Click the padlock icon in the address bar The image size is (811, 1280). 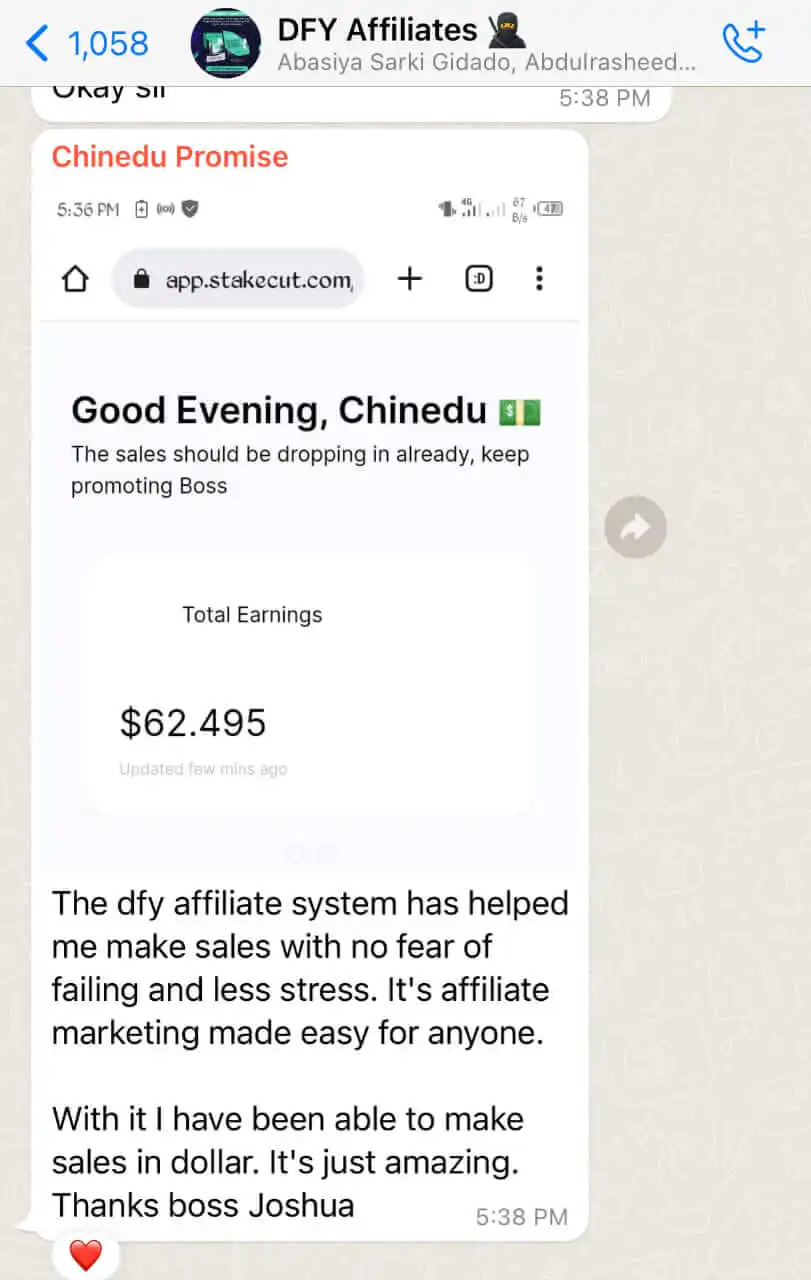click(142, 279)
